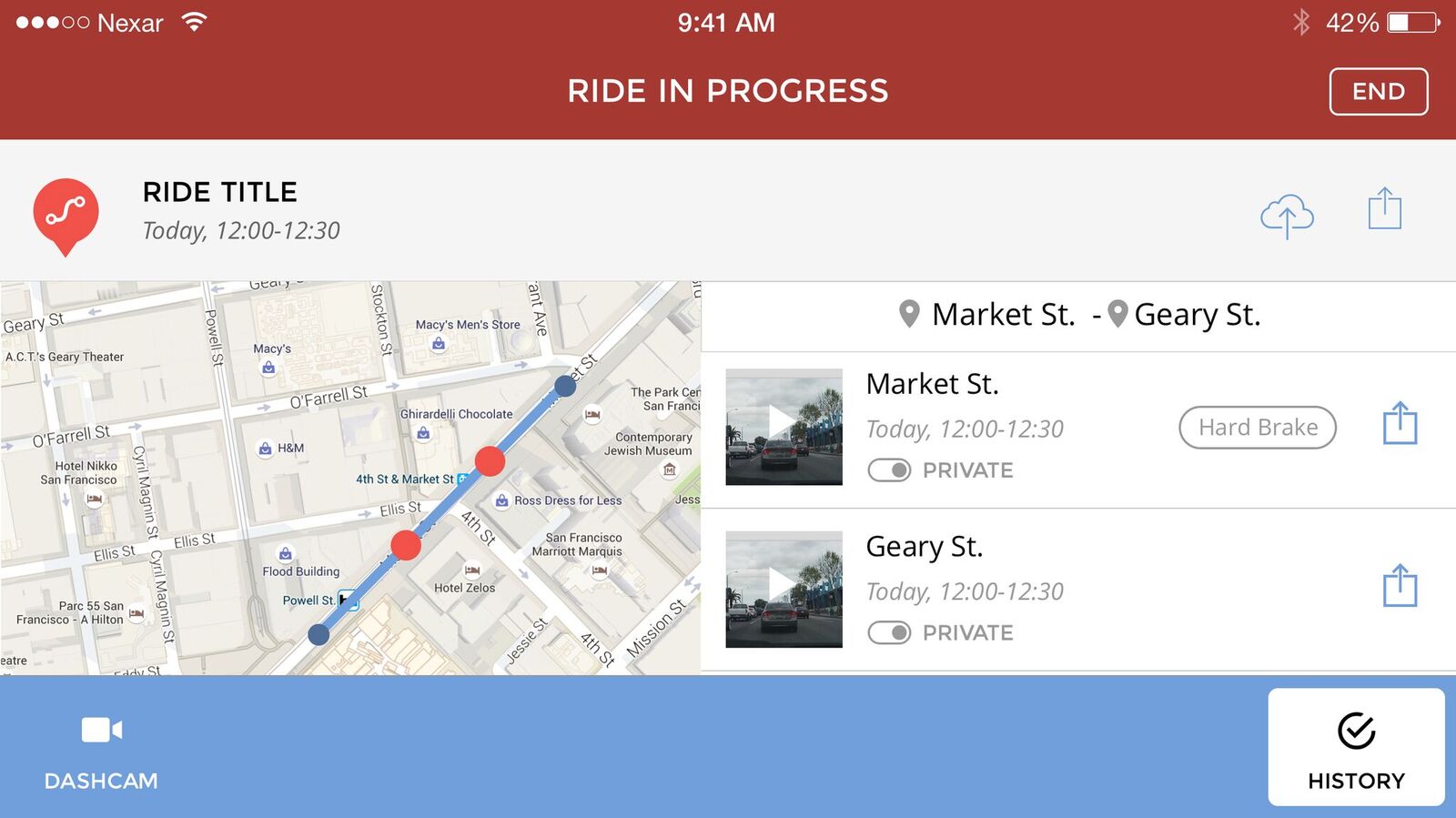1456x818 pixels.
Task: Switch to the Dashcam tab
Action: click(101, 748)
